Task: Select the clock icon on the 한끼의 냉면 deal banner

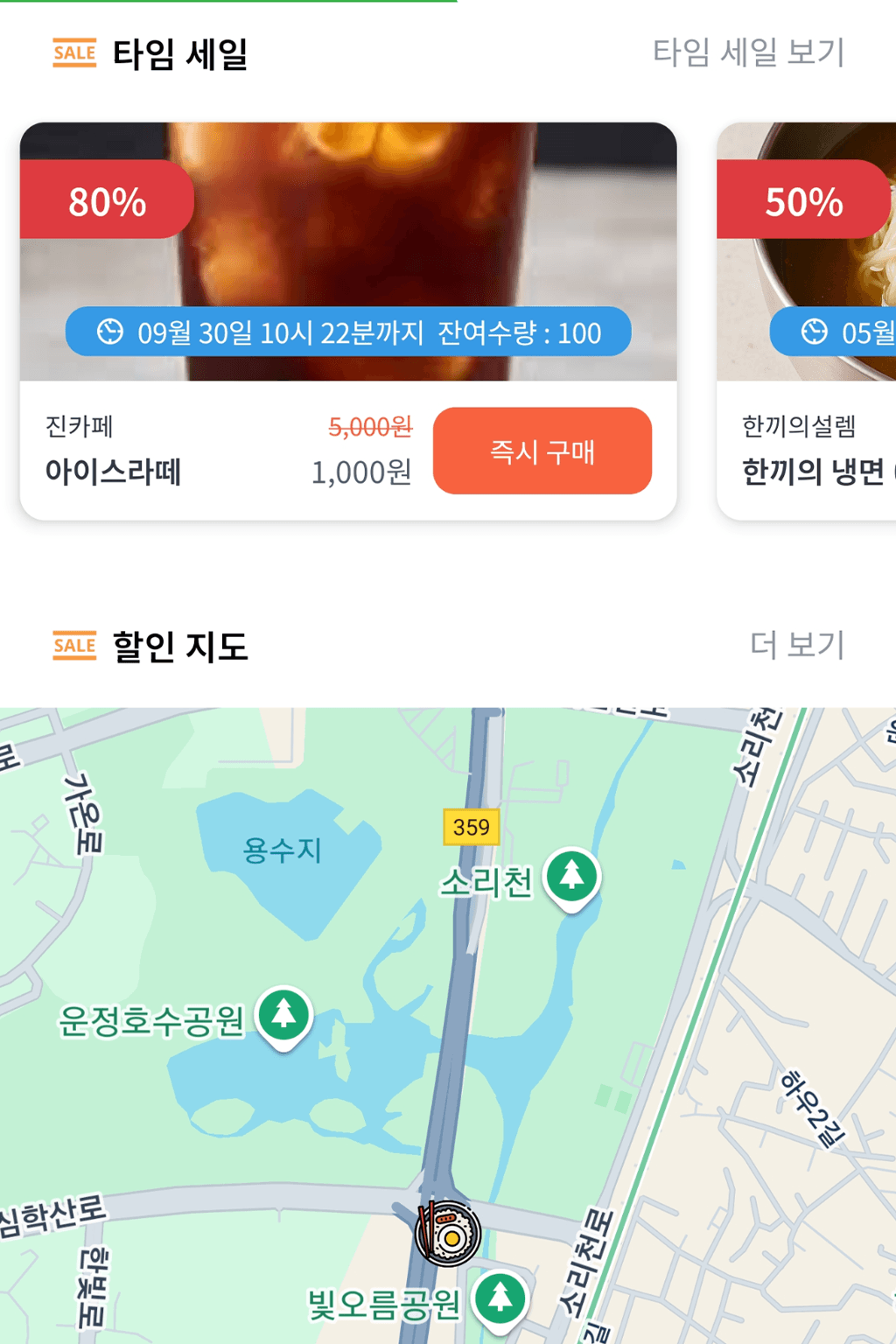Action: [814, 332]
